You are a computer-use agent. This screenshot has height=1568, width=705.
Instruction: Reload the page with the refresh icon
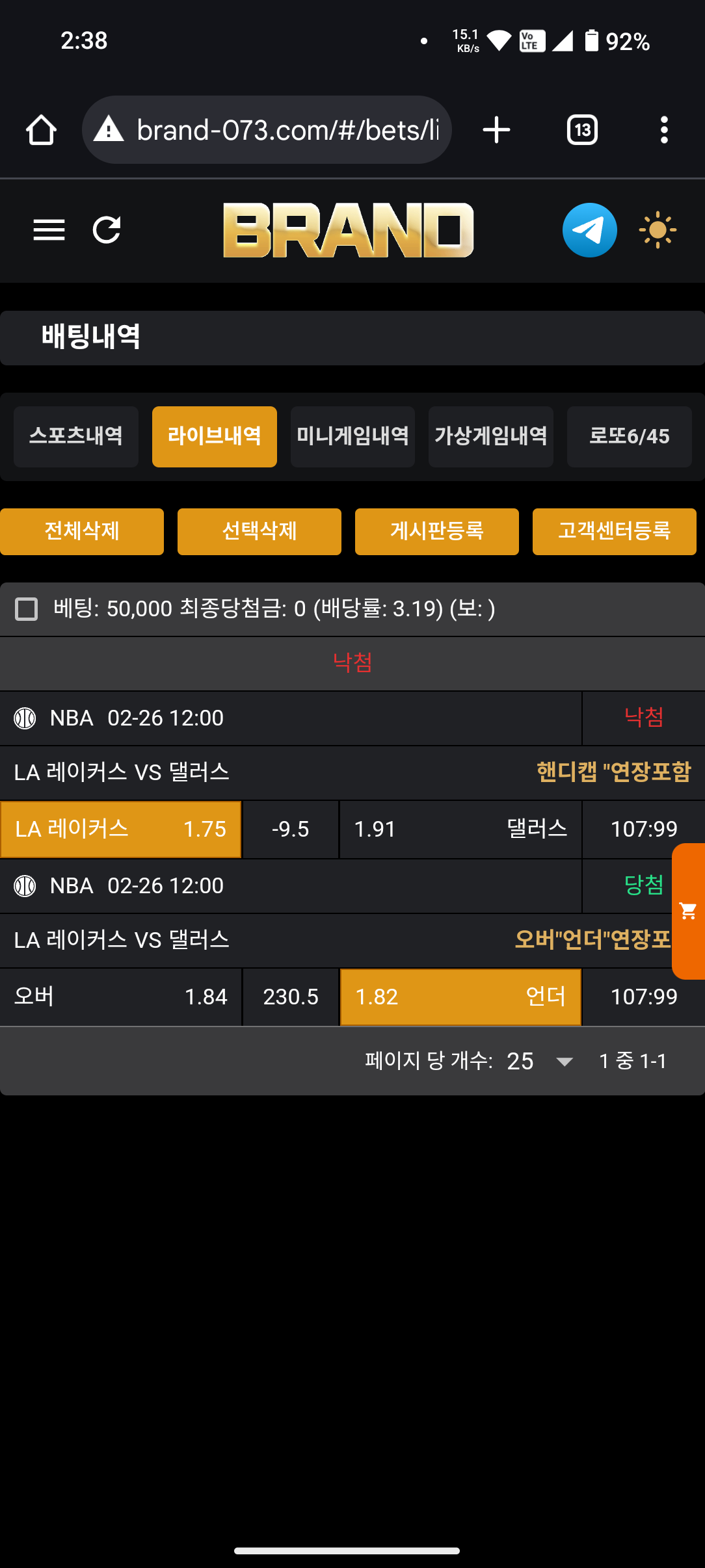107,230
